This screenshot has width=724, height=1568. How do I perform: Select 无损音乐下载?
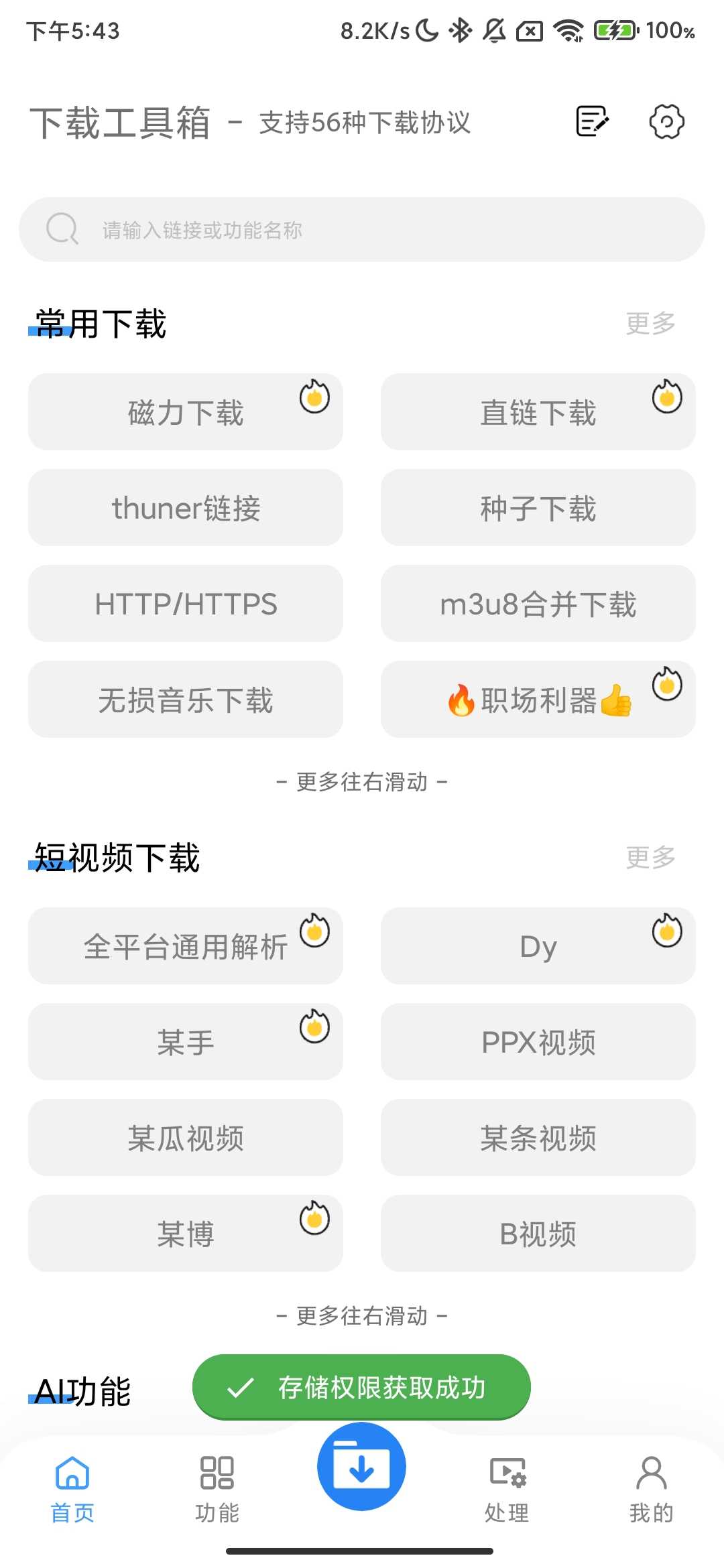tap(185, 700)
